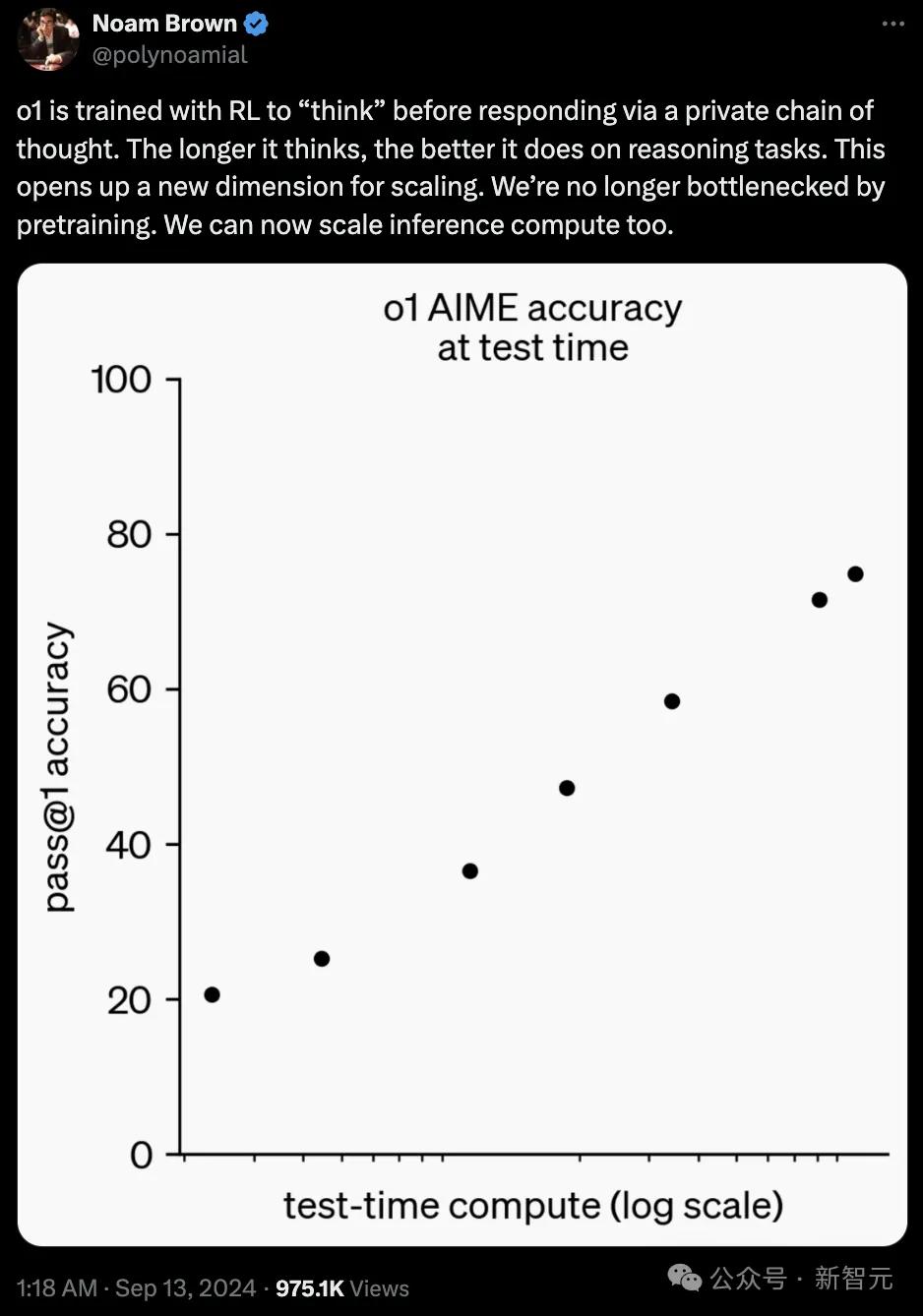Screen dimensions: 923x1316
Task: Open Noam Brown's profile picture
Action: point(47,39)
